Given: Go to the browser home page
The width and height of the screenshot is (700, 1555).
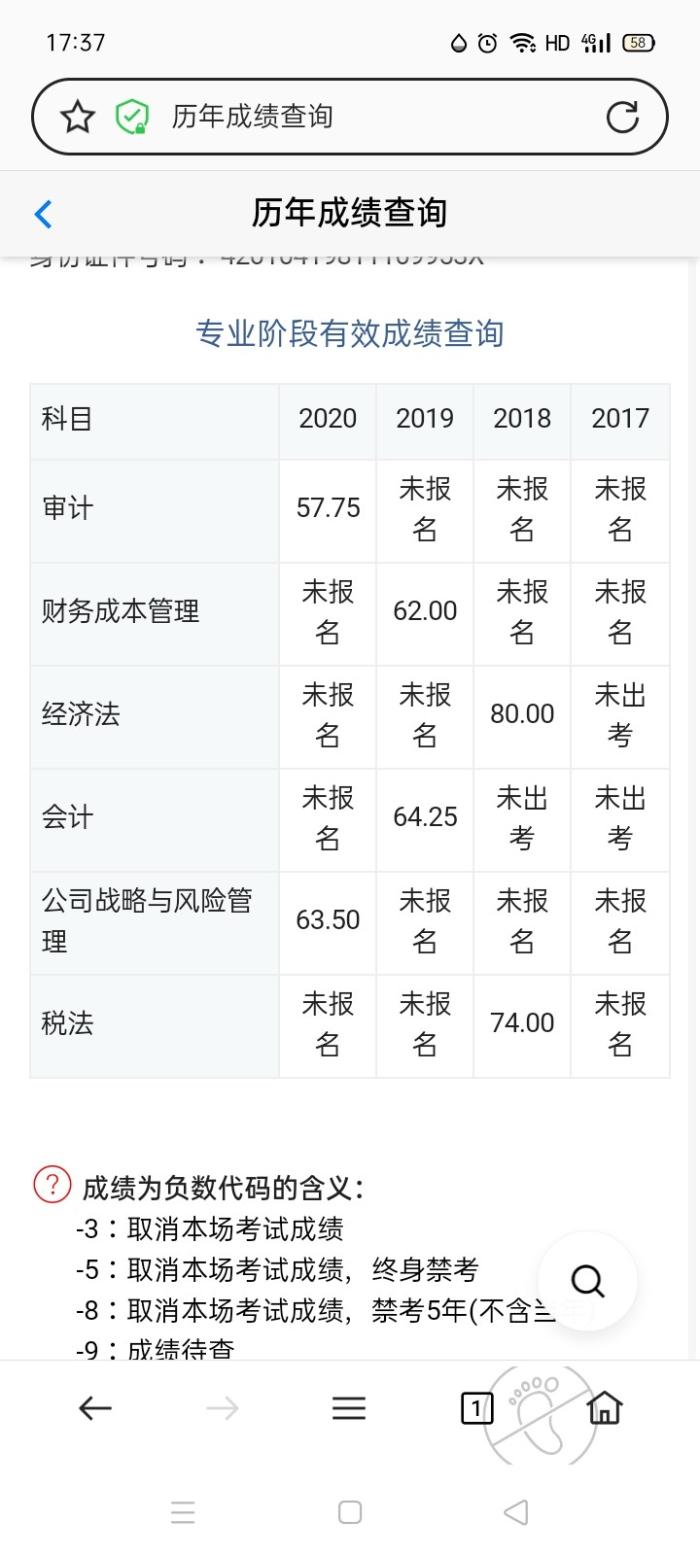Looking at the screenshot, I should [x=605, y=1408].
